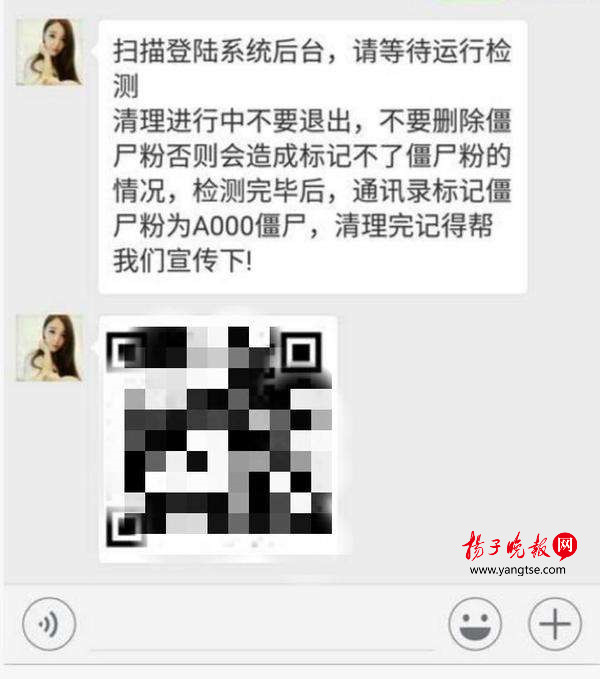Open the plus attachment menu
This screenshot has width=600, height=679.
tap(555, 626)
